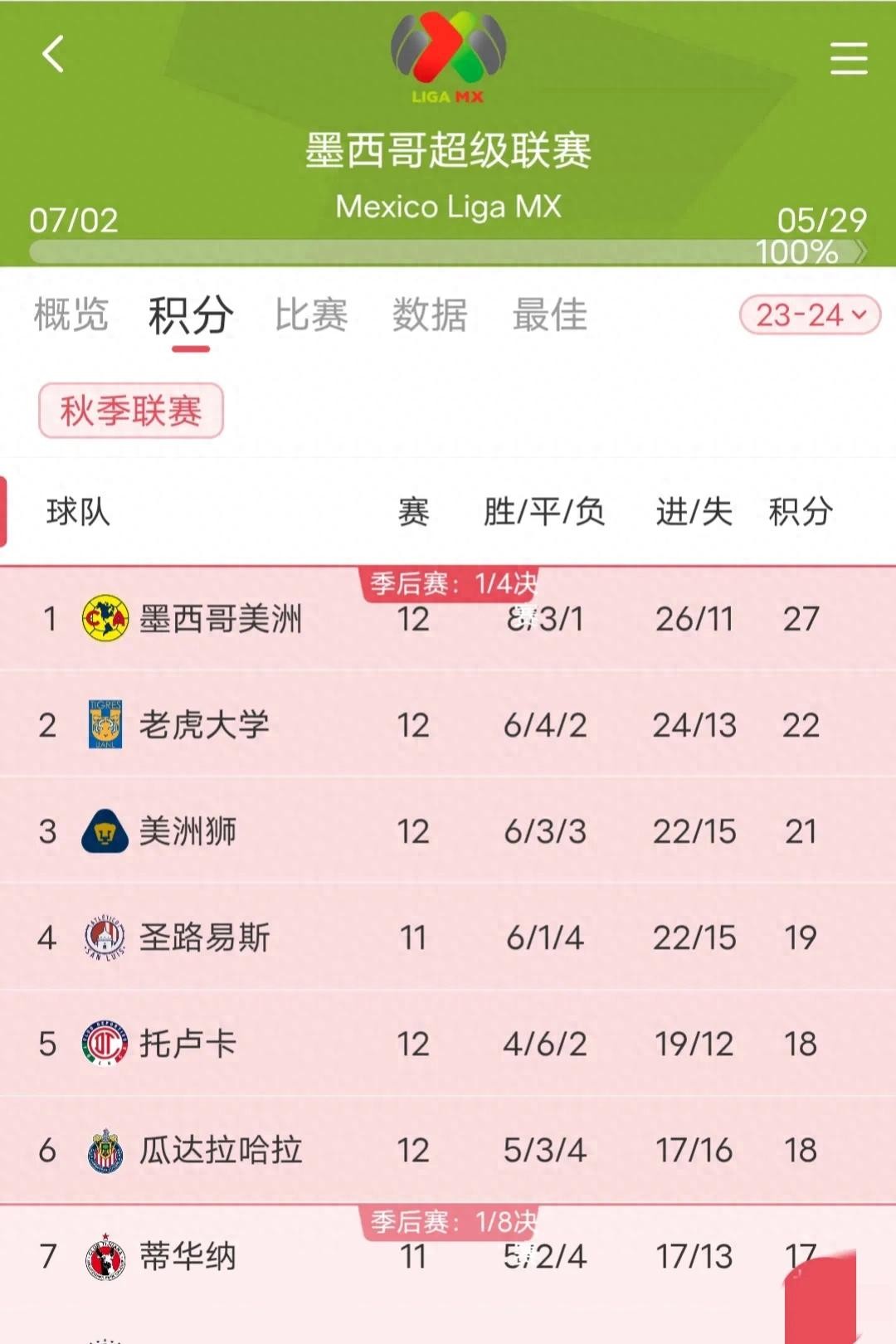
Task: View the 最佳 tab
Action: (549, 315)
